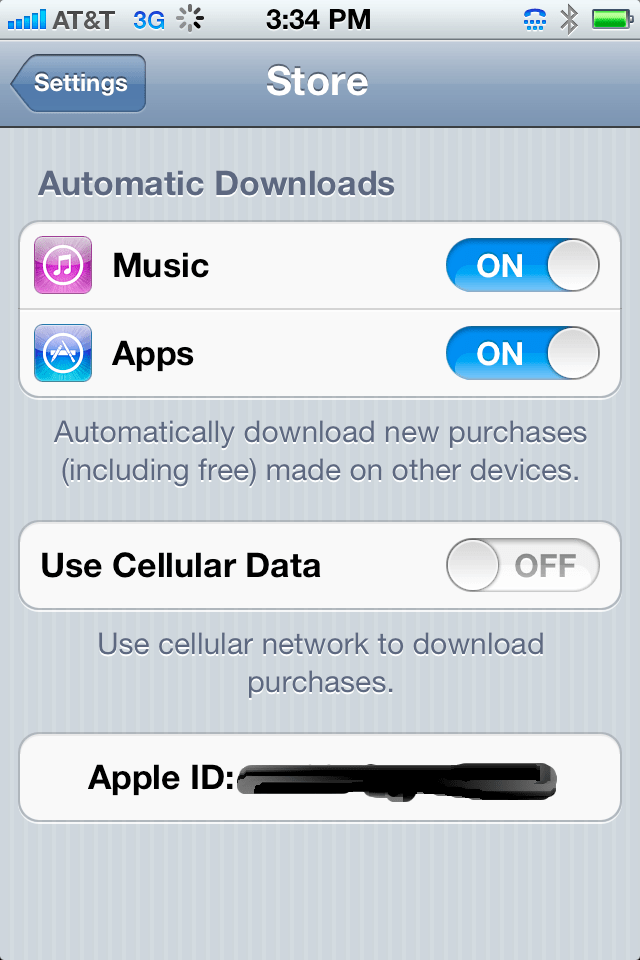Disable automatic Apps downloads

(522, 354)
